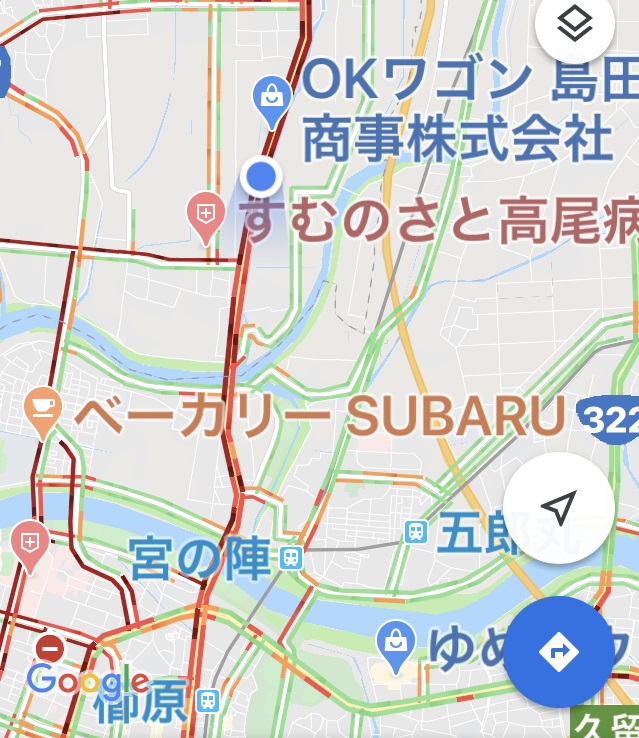Select the 五郎丸 station marker
Viewport: 639px width, 738px height.
(x=415, y=531)
